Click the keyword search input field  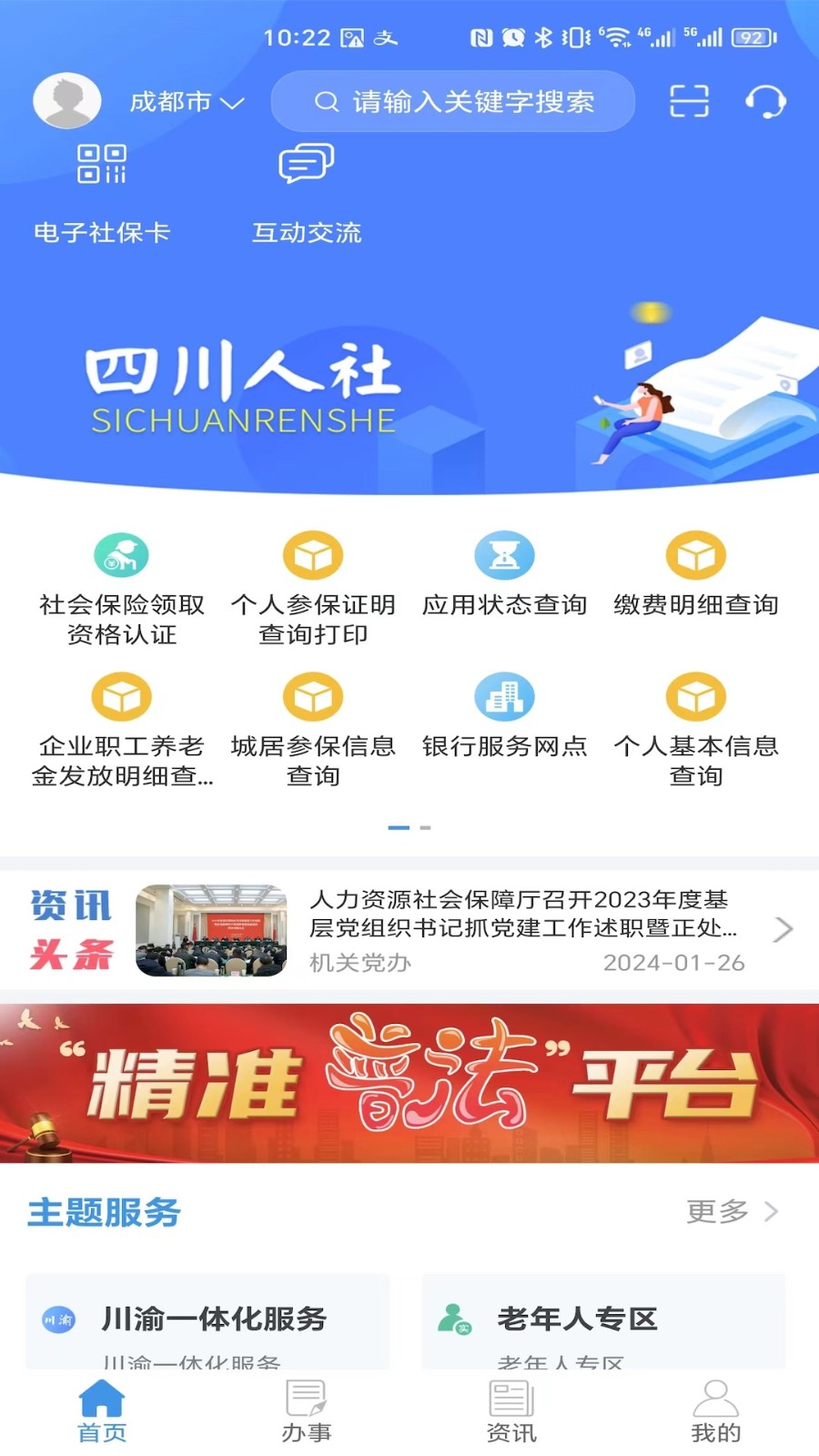point(452,102)
